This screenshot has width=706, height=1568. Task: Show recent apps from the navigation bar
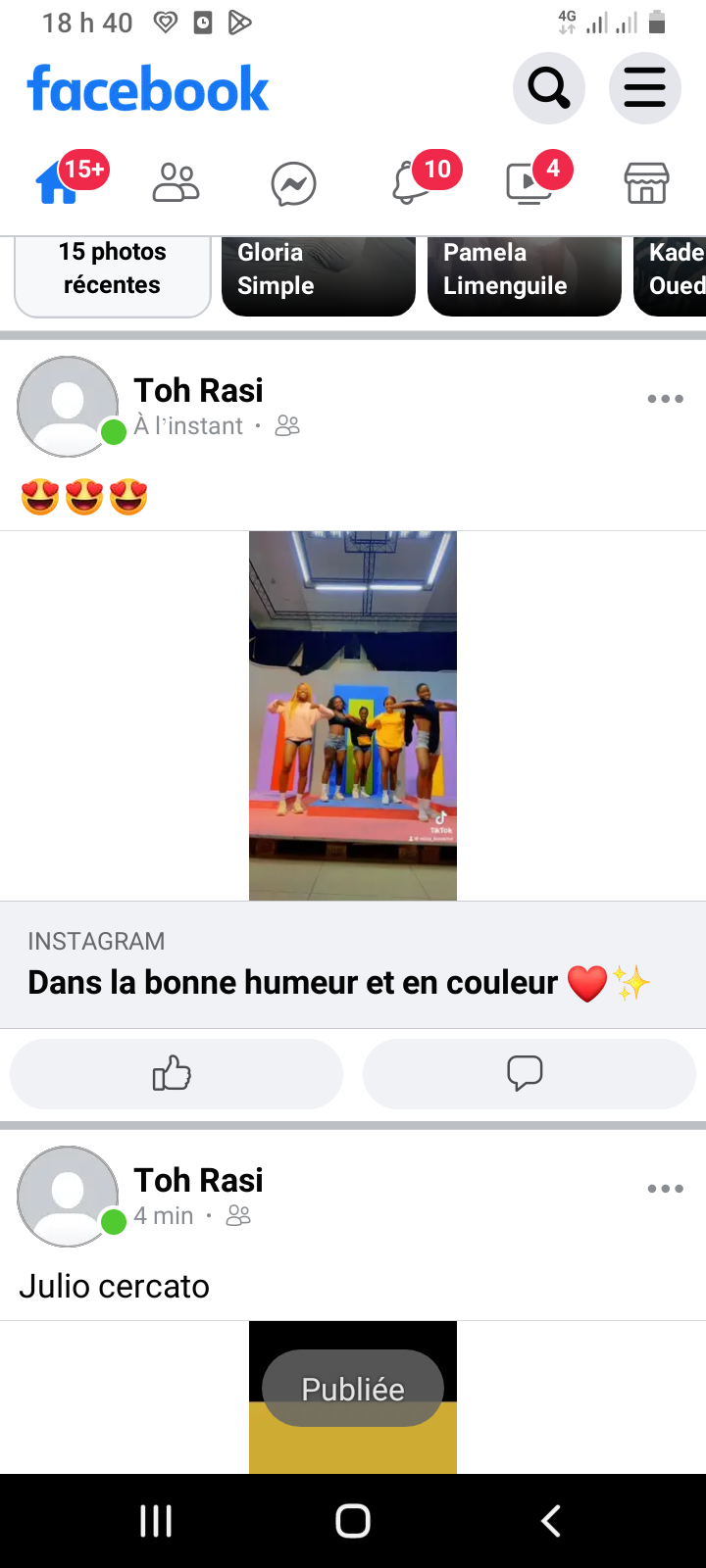click(x=156, y=1521)
